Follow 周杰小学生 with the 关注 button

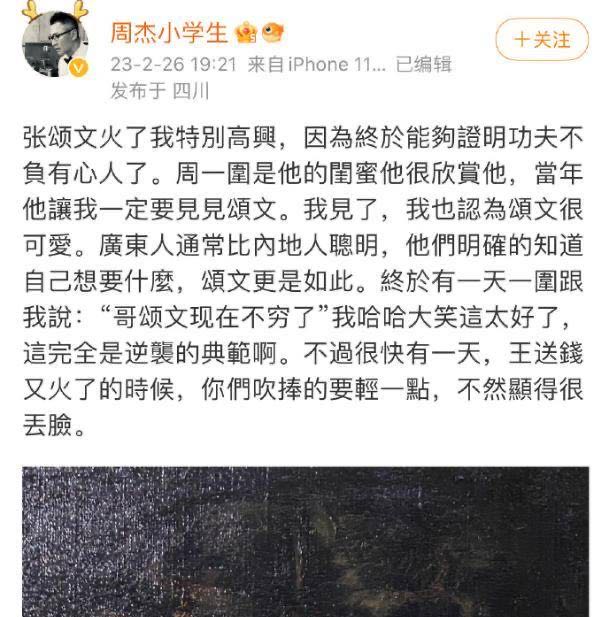click(541, 39)
